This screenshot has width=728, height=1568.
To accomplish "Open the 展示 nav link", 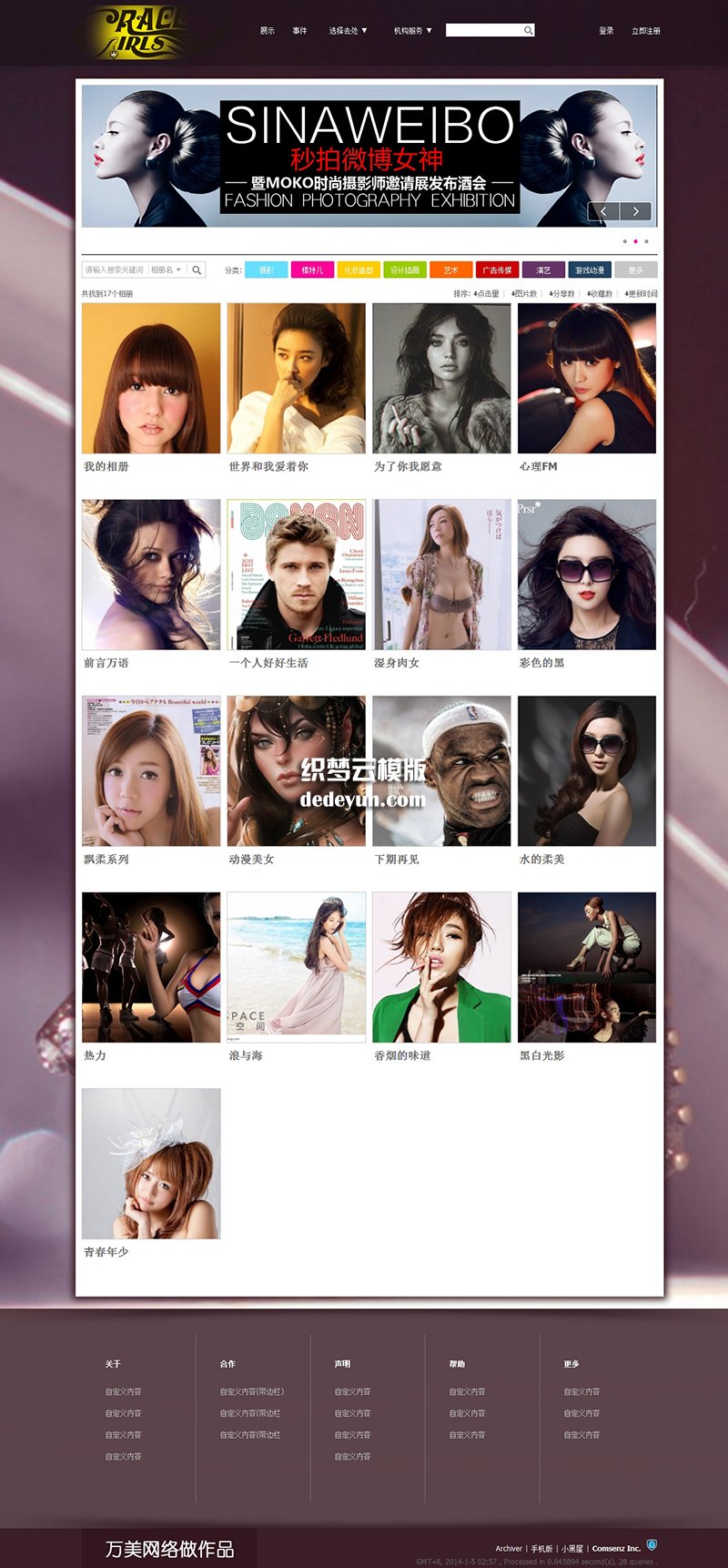I will [267, 31].
